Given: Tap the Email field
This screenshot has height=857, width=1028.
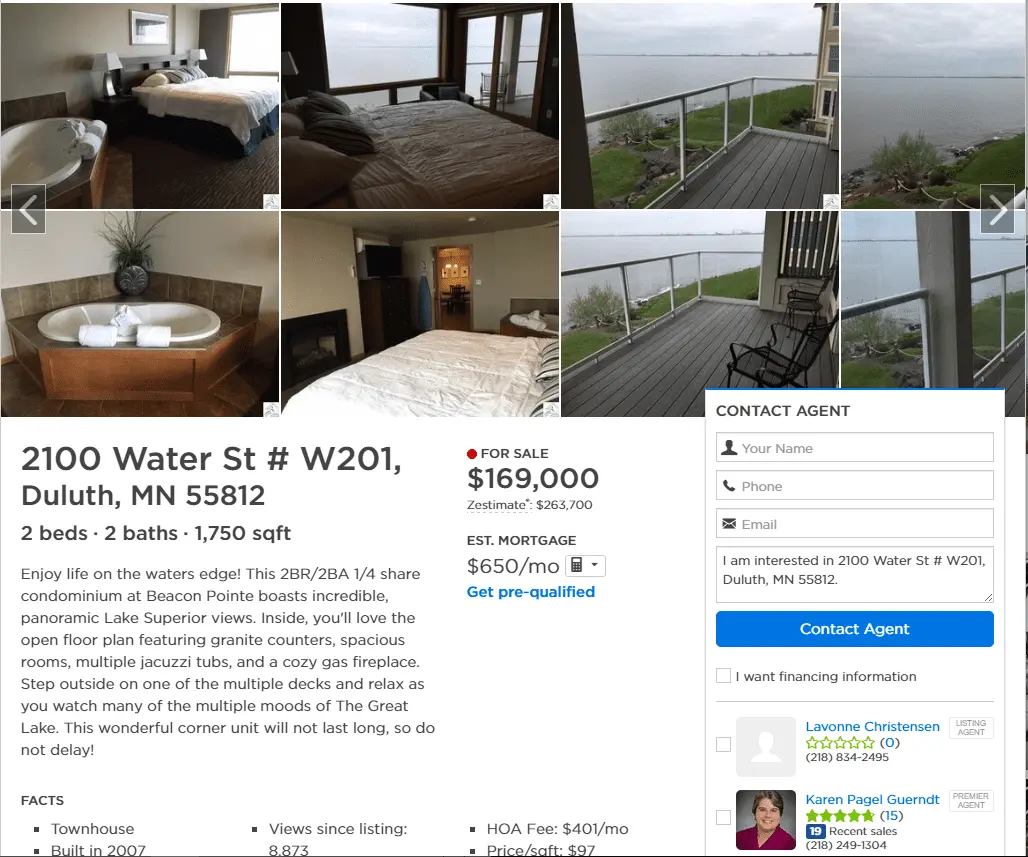Looking at the screenshot, I should coord(855,524).
